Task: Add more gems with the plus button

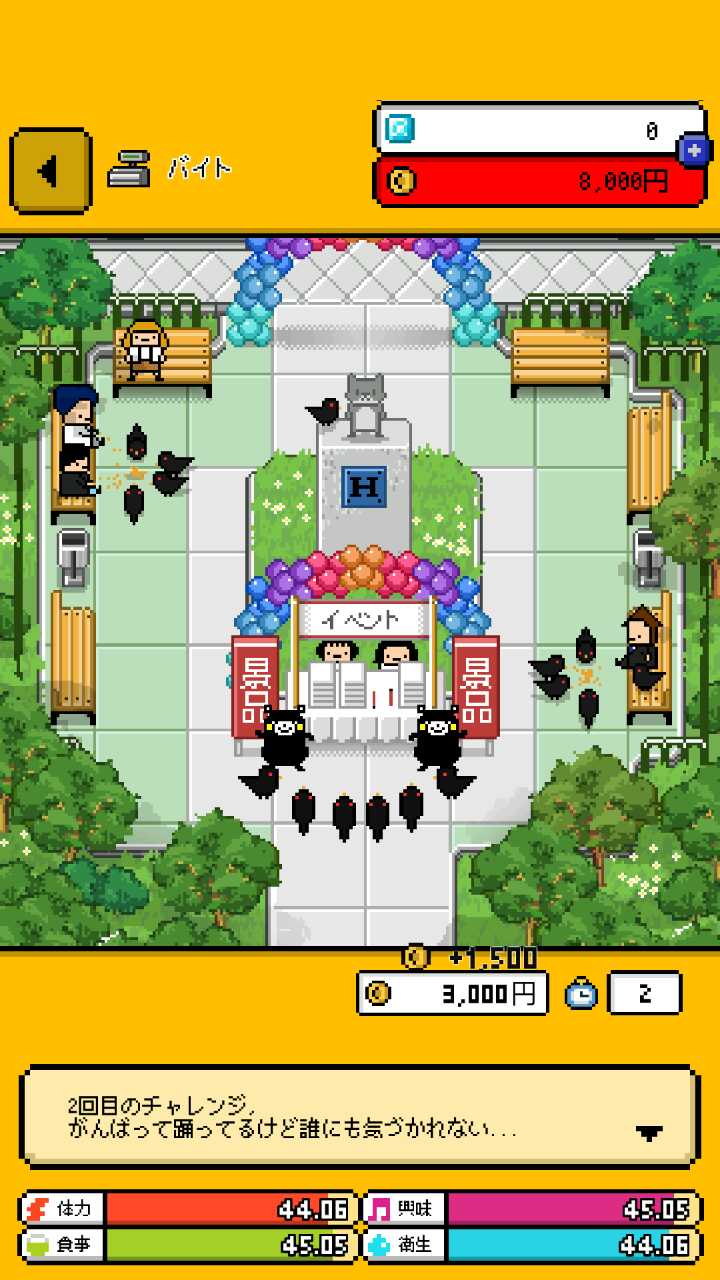Action: click(693, 151)
